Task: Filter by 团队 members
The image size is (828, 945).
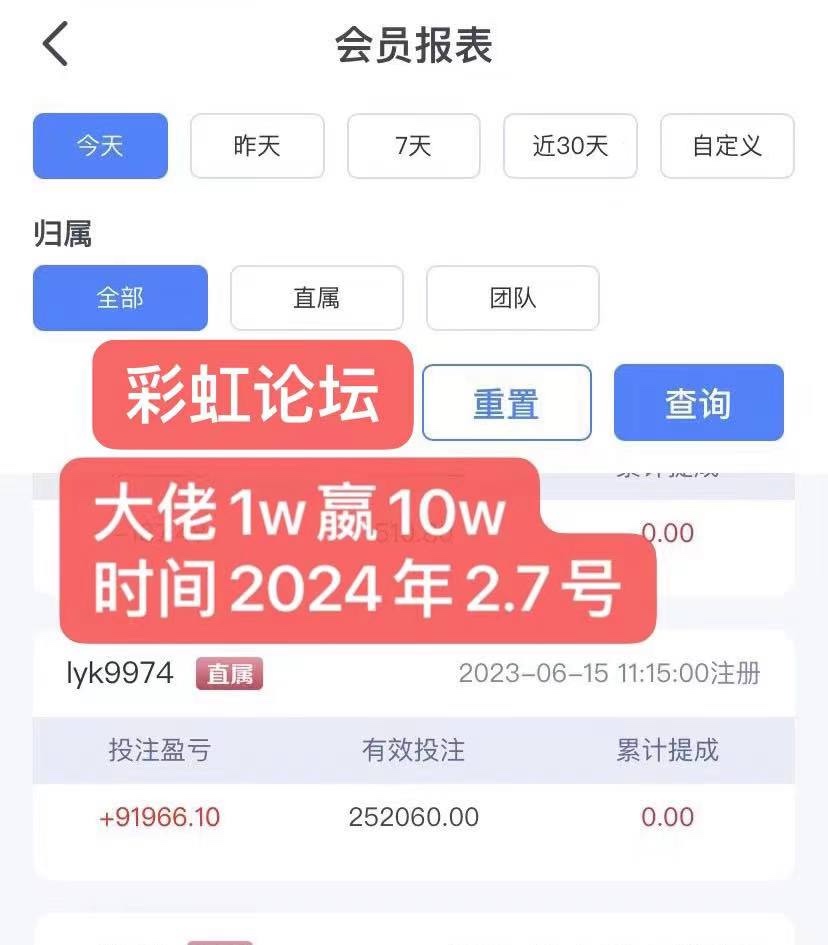Action: click(513, 298)
